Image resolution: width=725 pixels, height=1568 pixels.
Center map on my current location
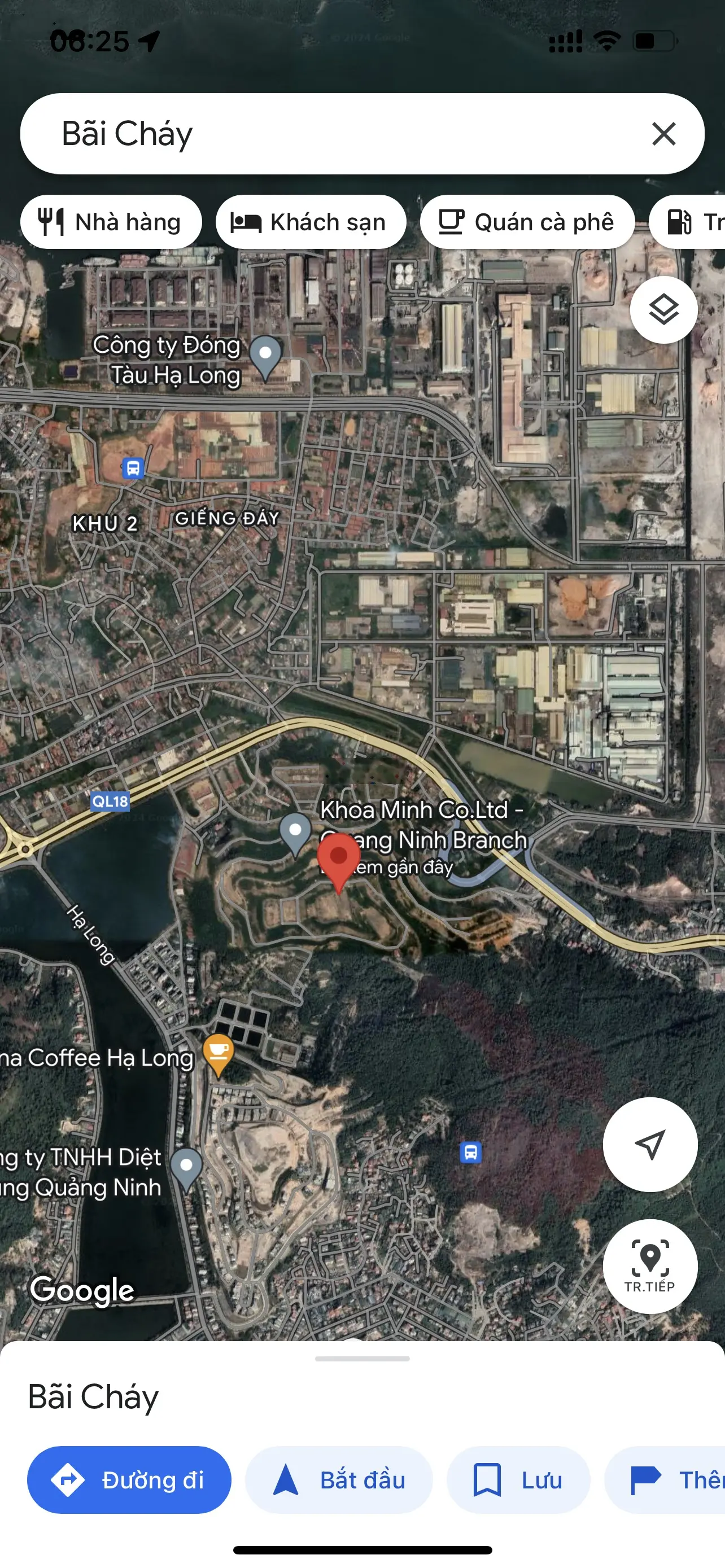pos(649,1145)
